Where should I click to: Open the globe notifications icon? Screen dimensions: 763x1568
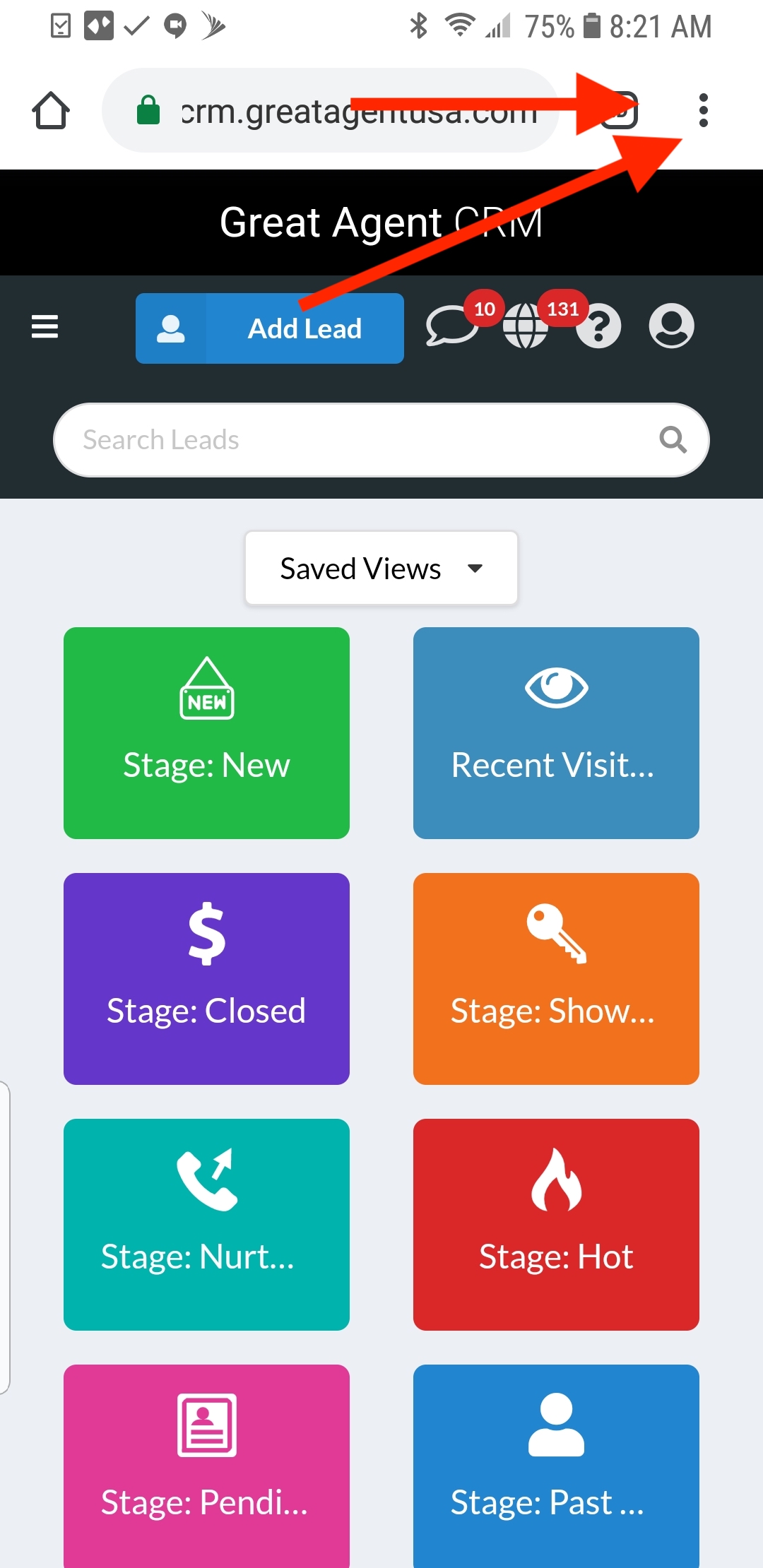pos(524,327)
